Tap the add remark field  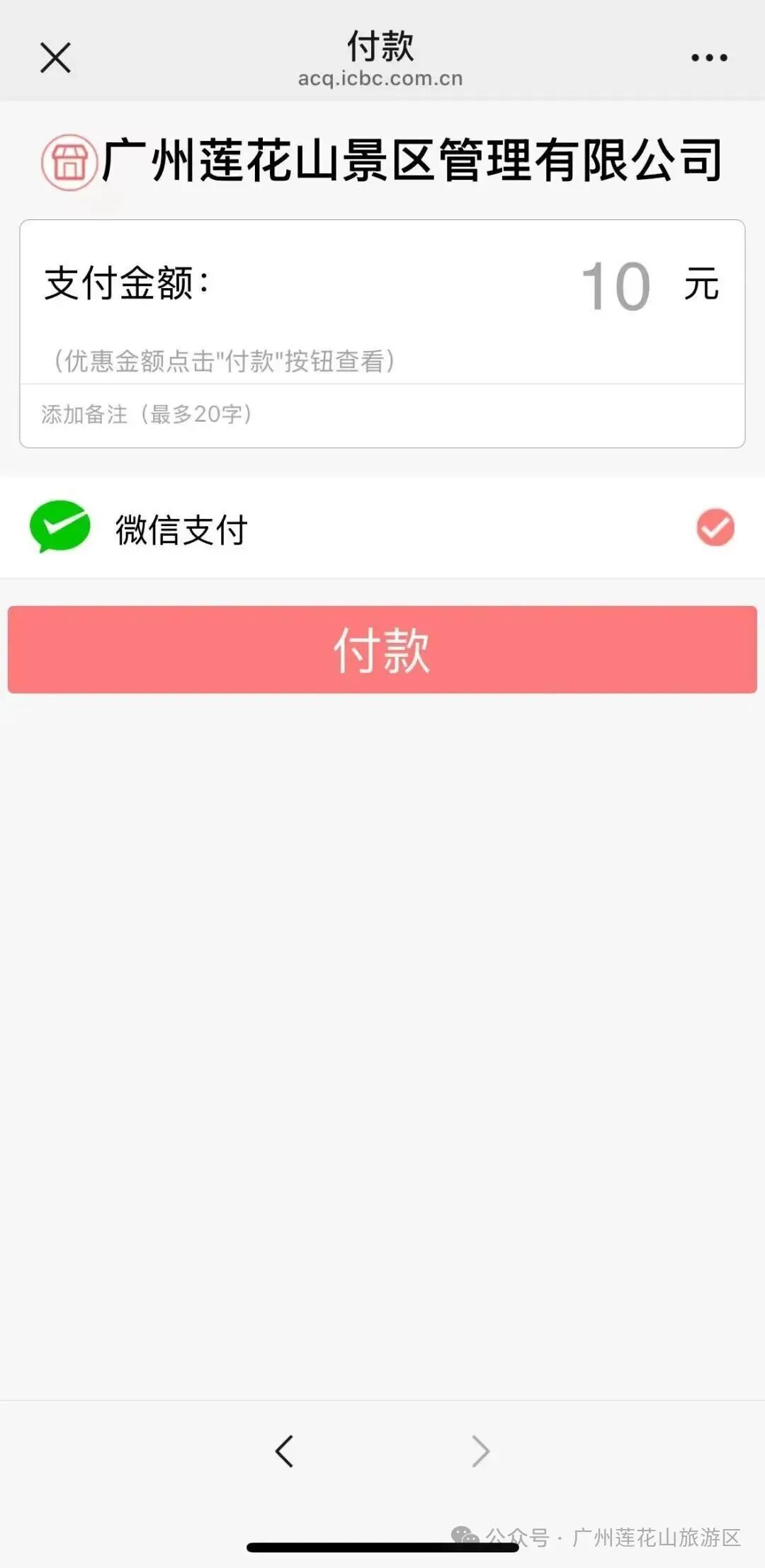pos(382,414)
